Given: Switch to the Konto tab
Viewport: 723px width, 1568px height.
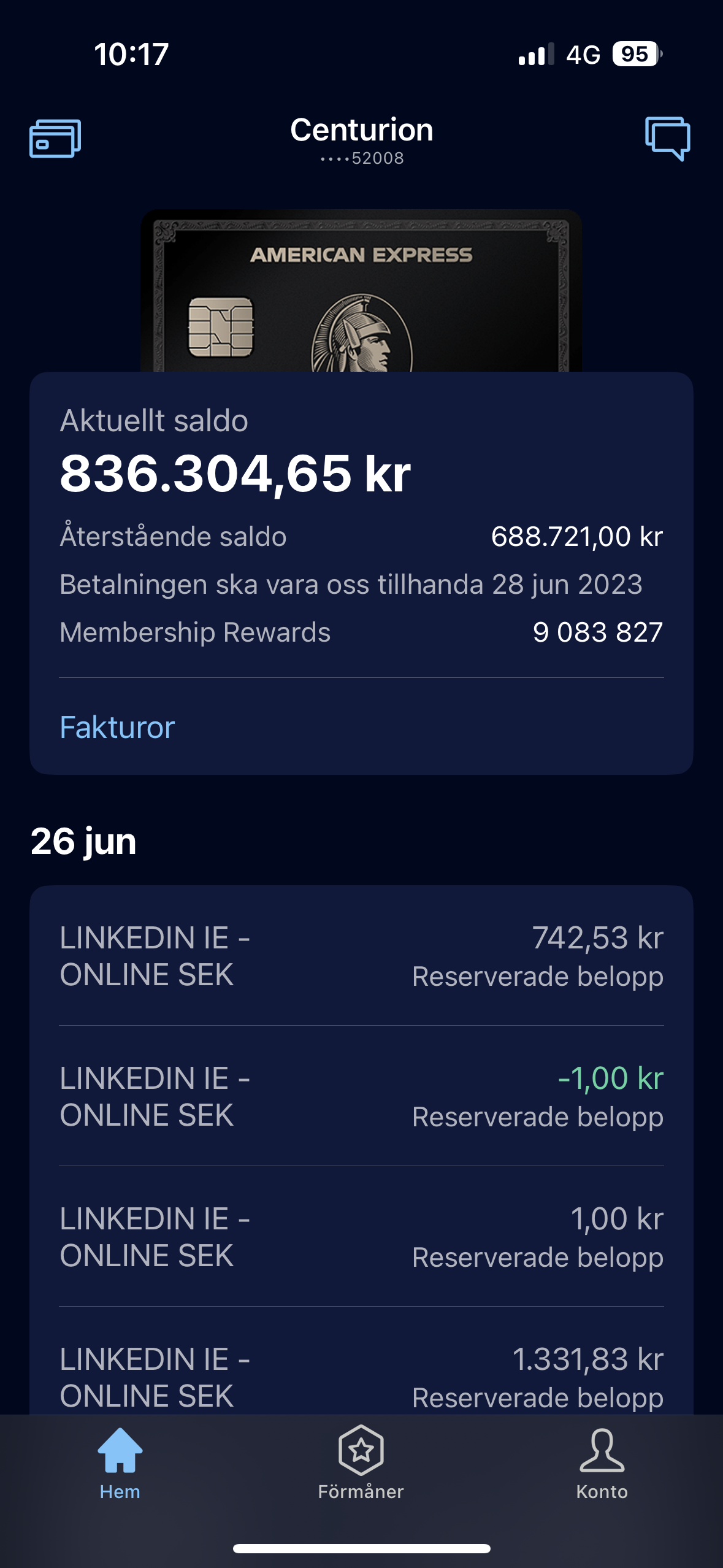Looking at the screenshot, I should 602,1462.
